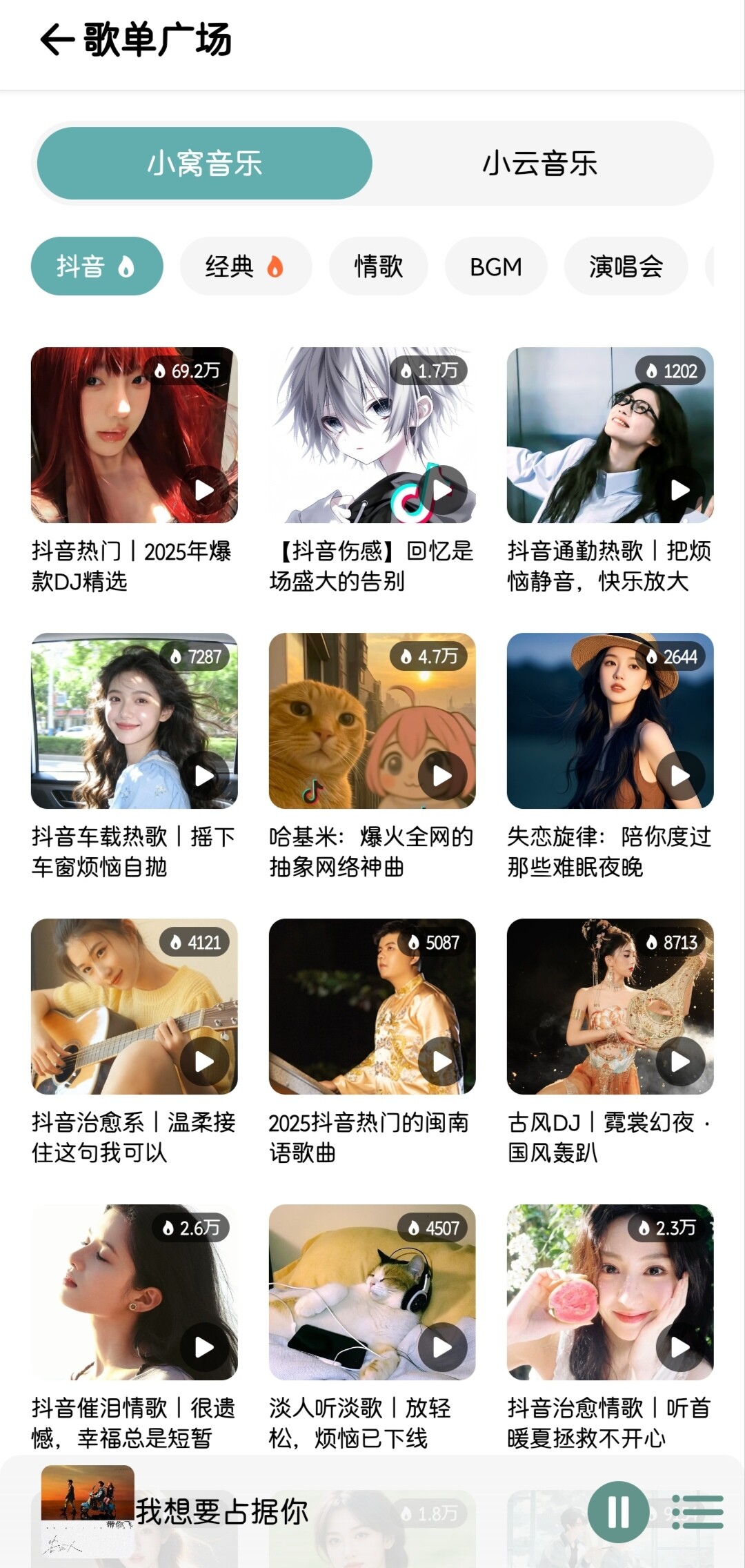This screenshot has height=1568, width=745.
Task: Switch to the 小云音乐 tab
Action: coord(540,164)
